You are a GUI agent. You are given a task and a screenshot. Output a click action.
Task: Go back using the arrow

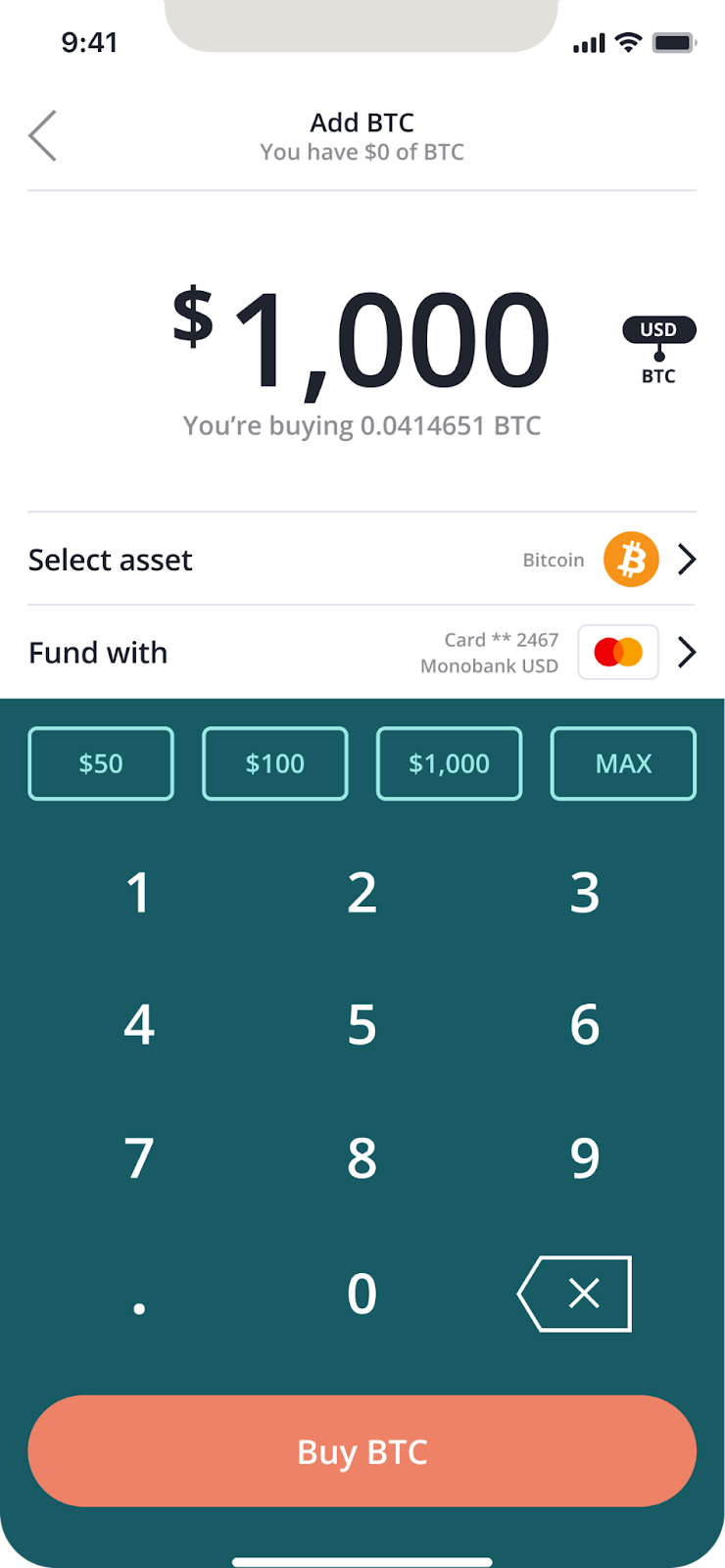click(43, 135)
